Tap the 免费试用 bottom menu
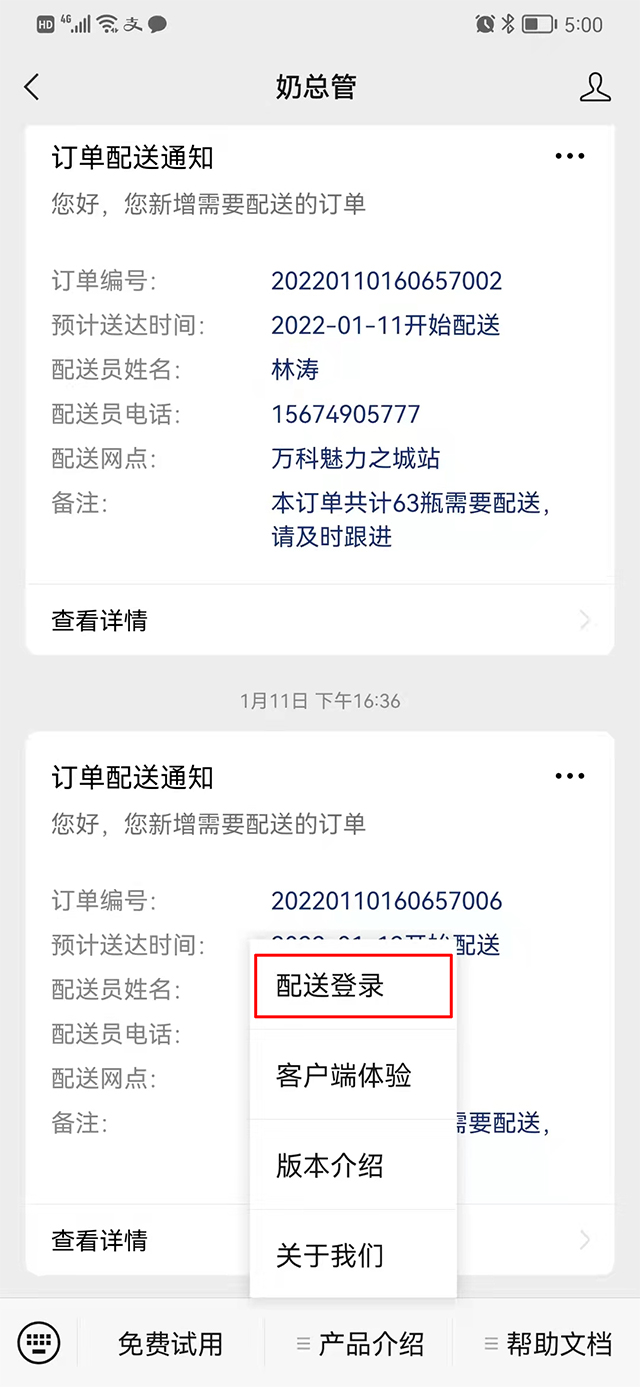 pyautogui.click(x=170, y=1344)
